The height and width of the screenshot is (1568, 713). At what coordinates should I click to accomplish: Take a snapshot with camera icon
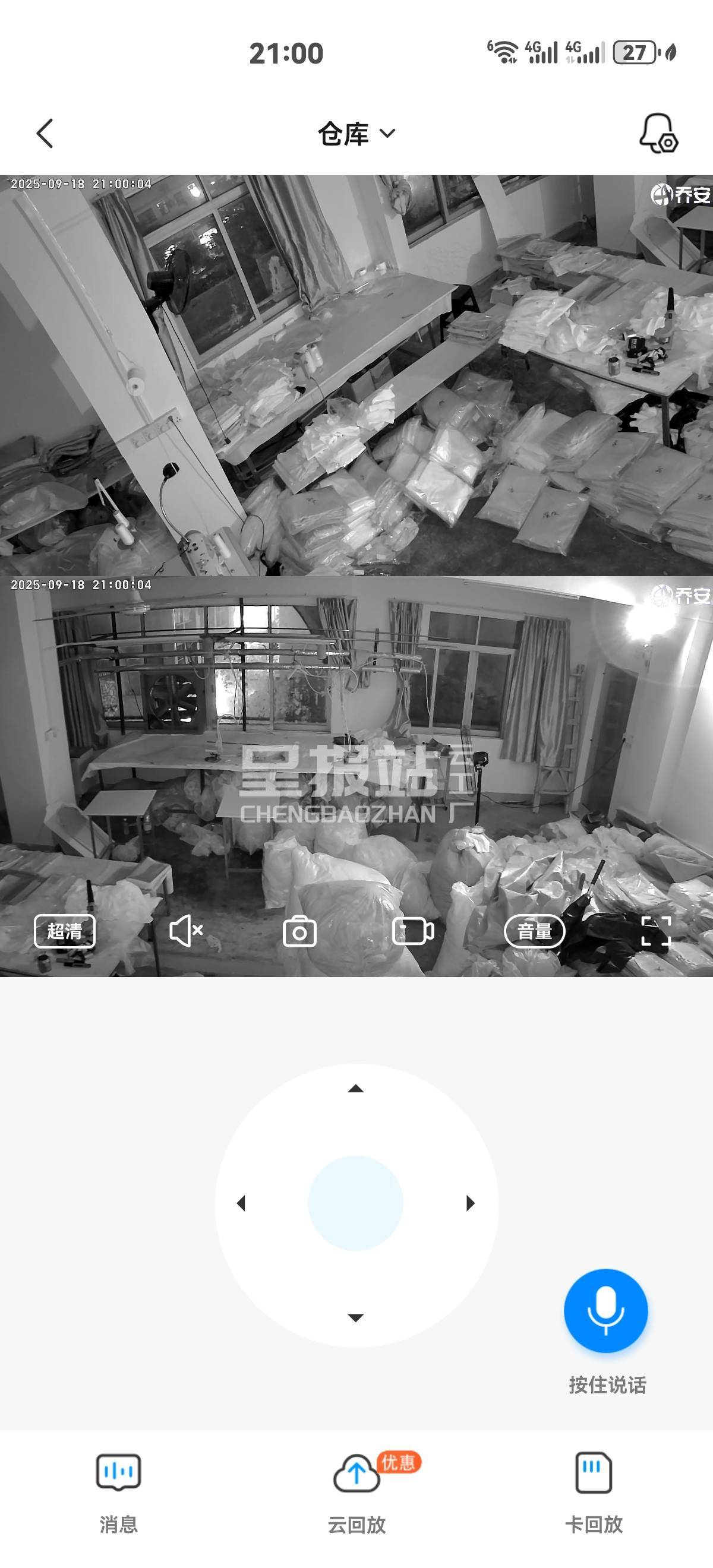[299, 932]
